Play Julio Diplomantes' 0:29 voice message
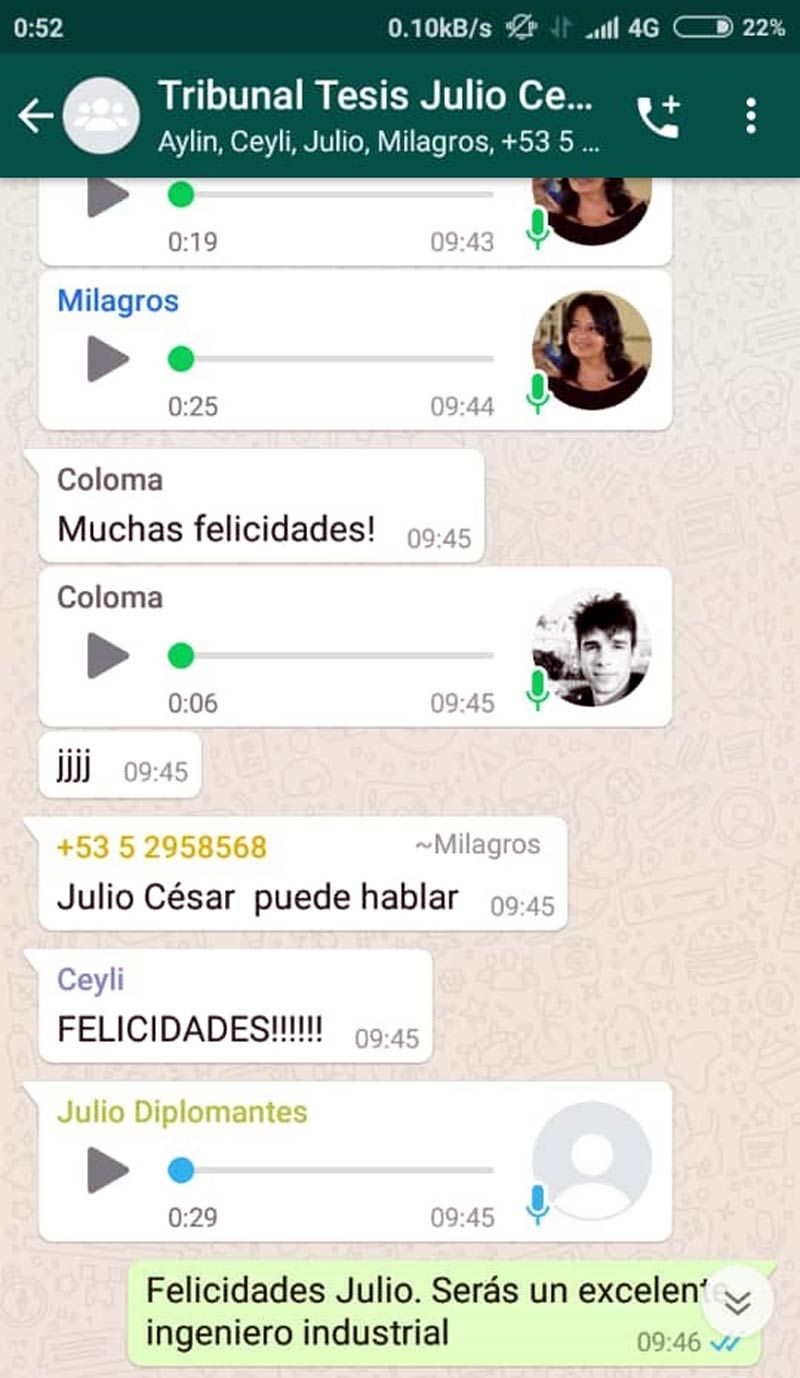Image resolution: width=800 pixels, height=1378 pixels. [108, 1170]
